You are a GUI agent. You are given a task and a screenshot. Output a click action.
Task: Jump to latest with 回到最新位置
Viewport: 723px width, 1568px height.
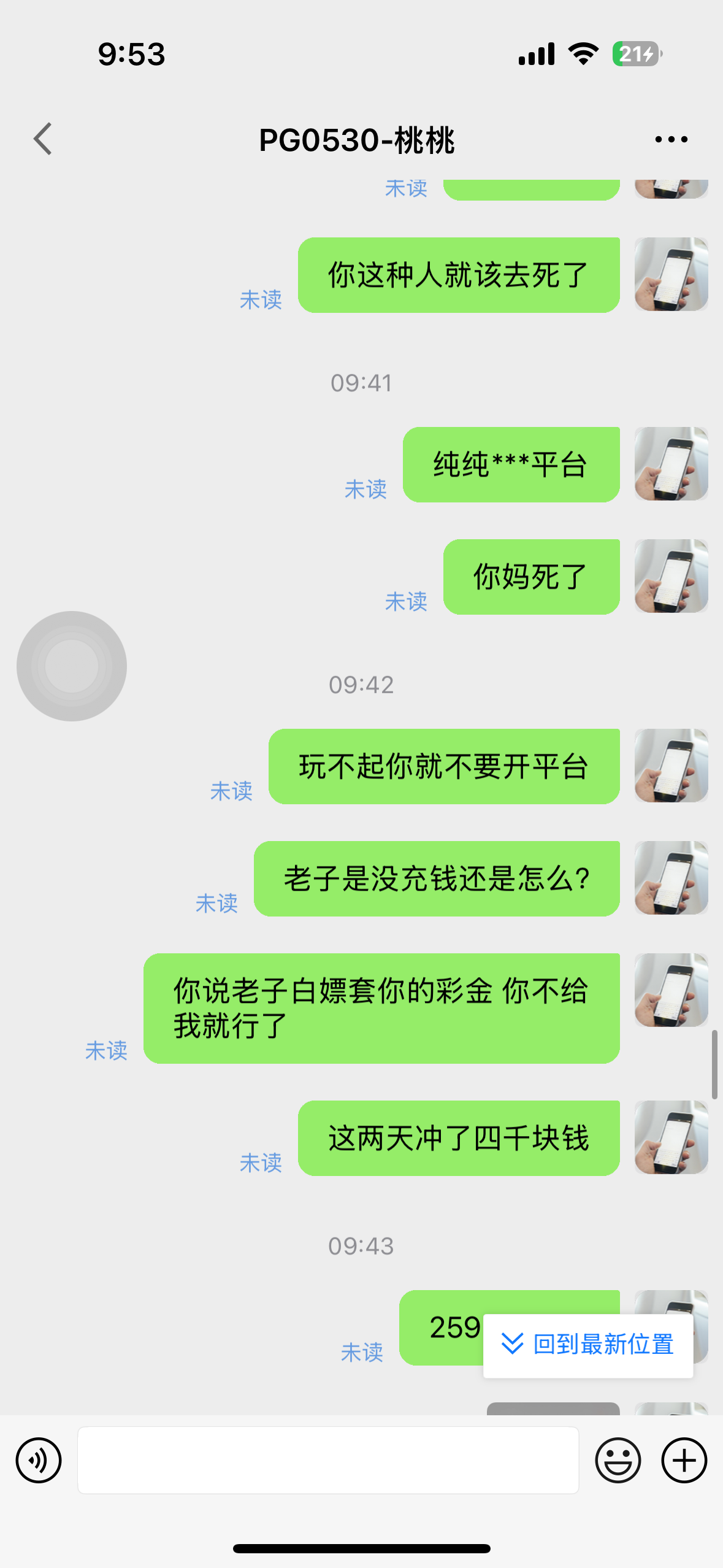coord(588,1345)
